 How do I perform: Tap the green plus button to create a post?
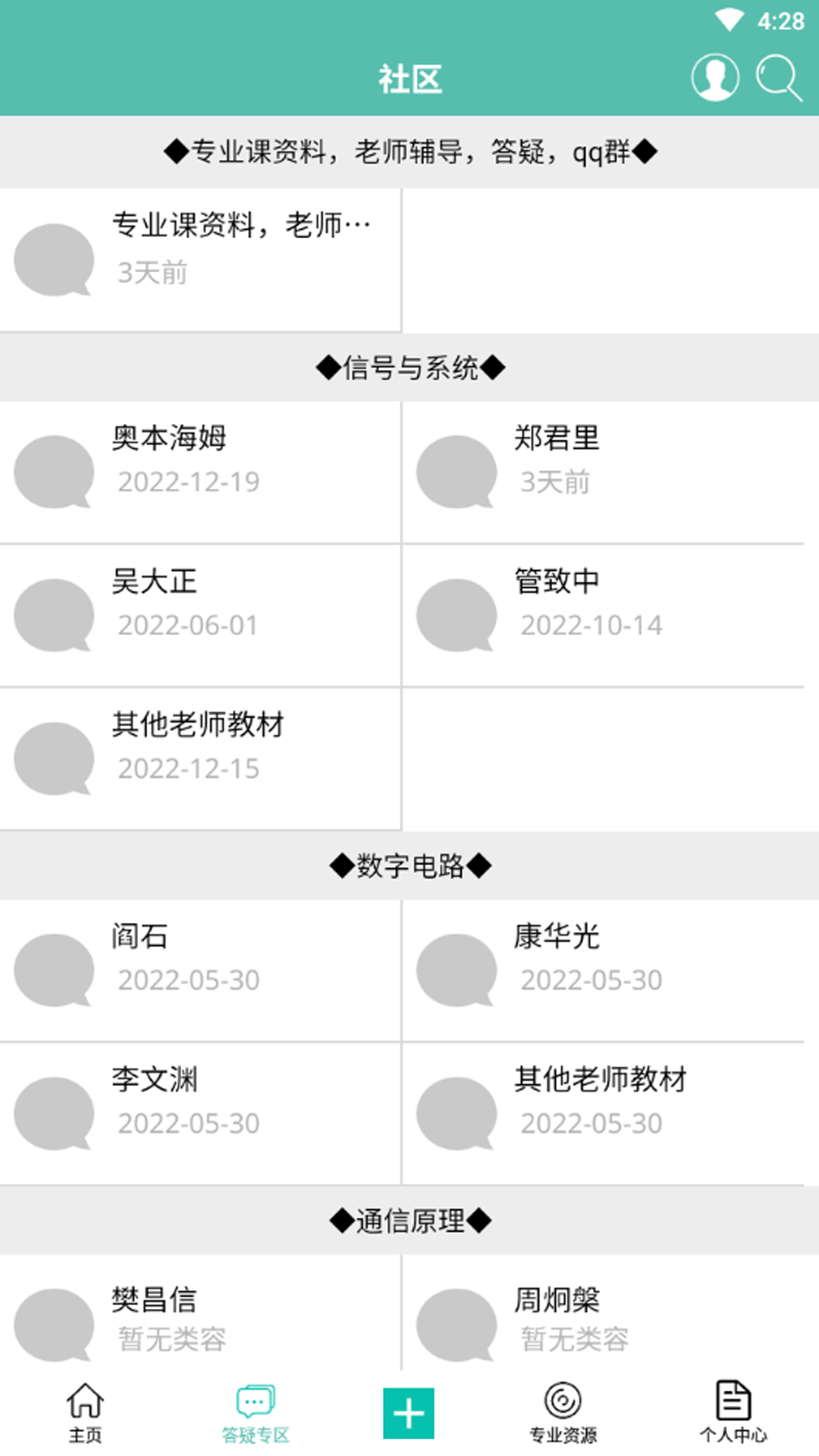point(409,1409)
